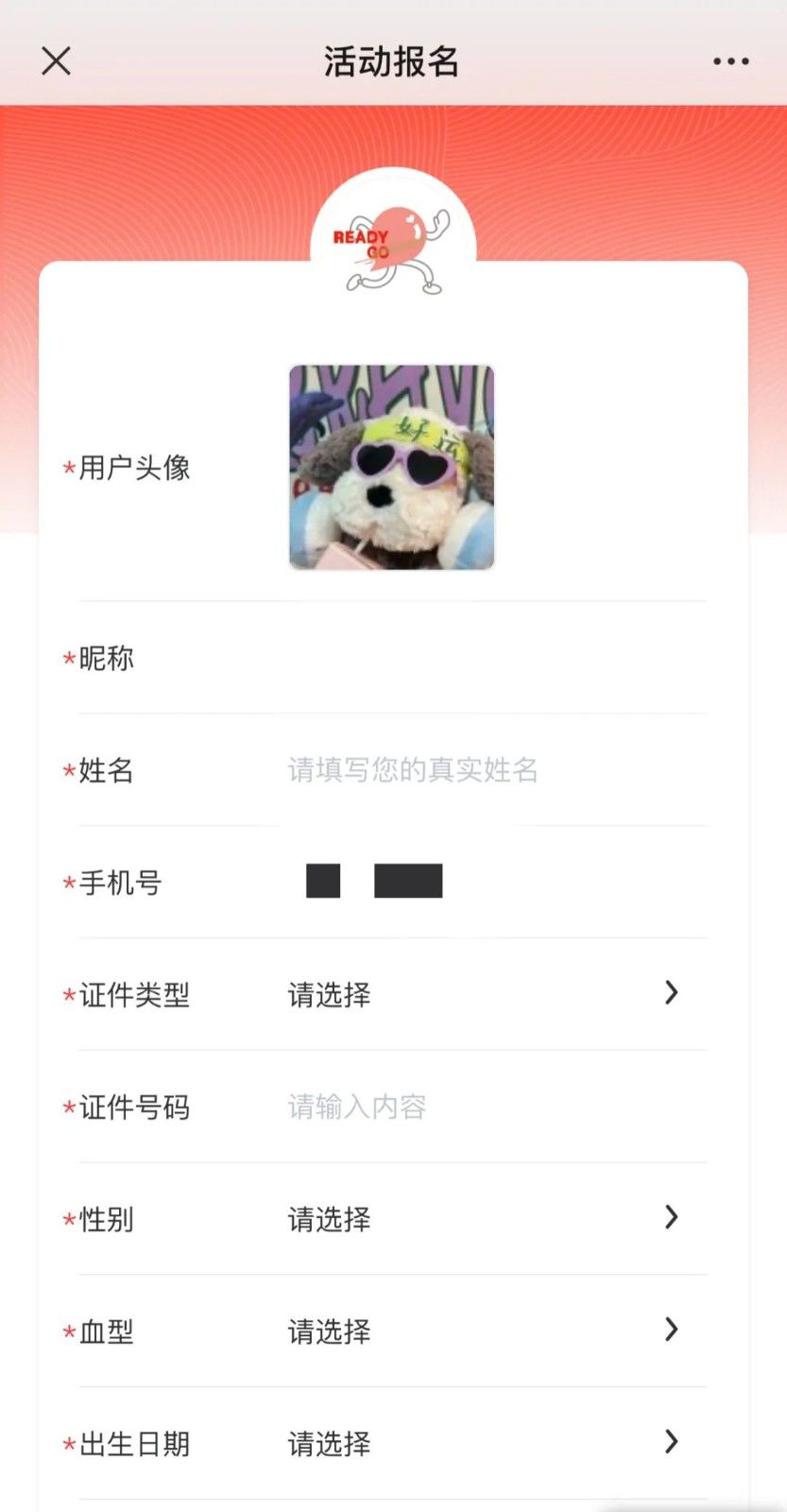The image size is (787, 1512).
Task: Close the 活动报名 page
Action: click(x=57, y=61)
